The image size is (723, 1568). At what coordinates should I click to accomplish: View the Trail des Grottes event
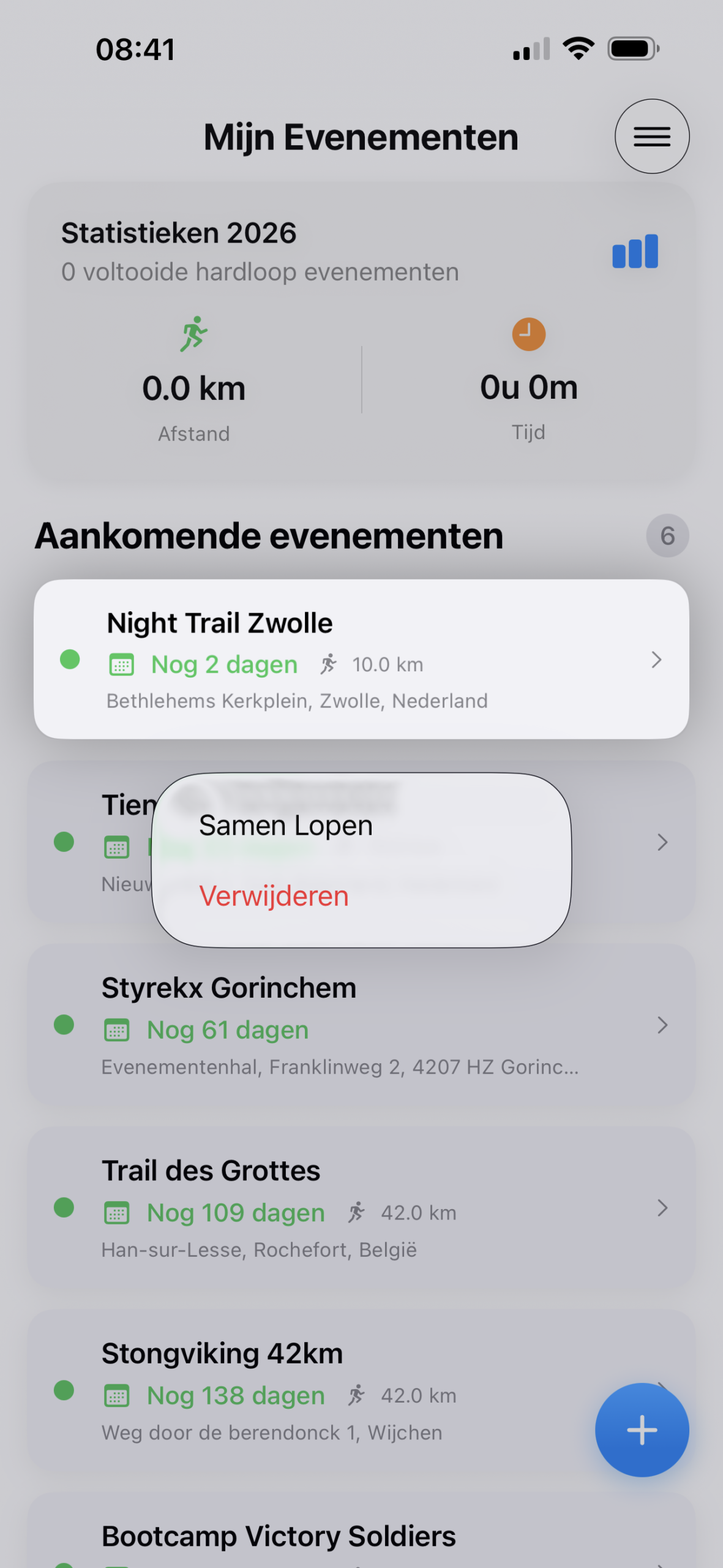[x=361, y=1208]
